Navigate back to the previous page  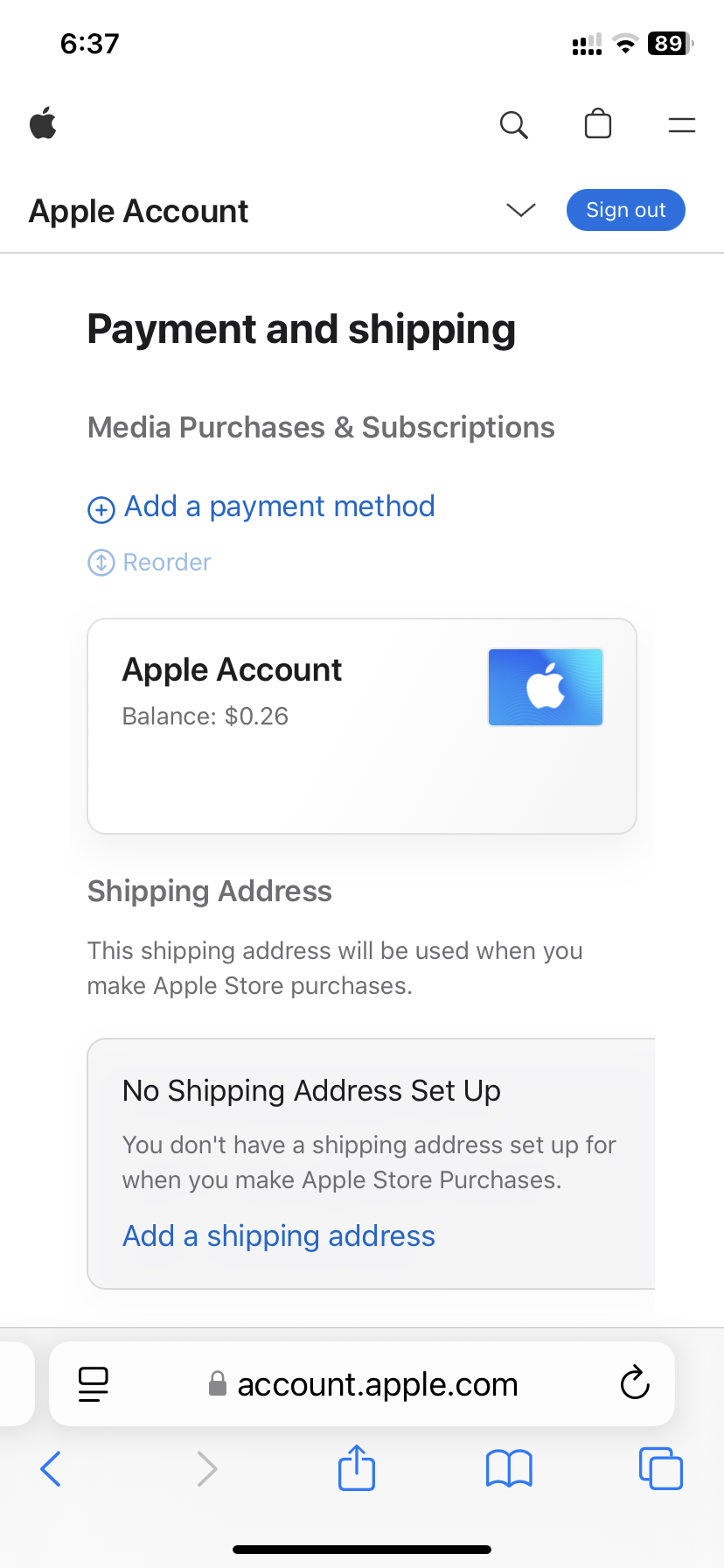point(51,1468)
